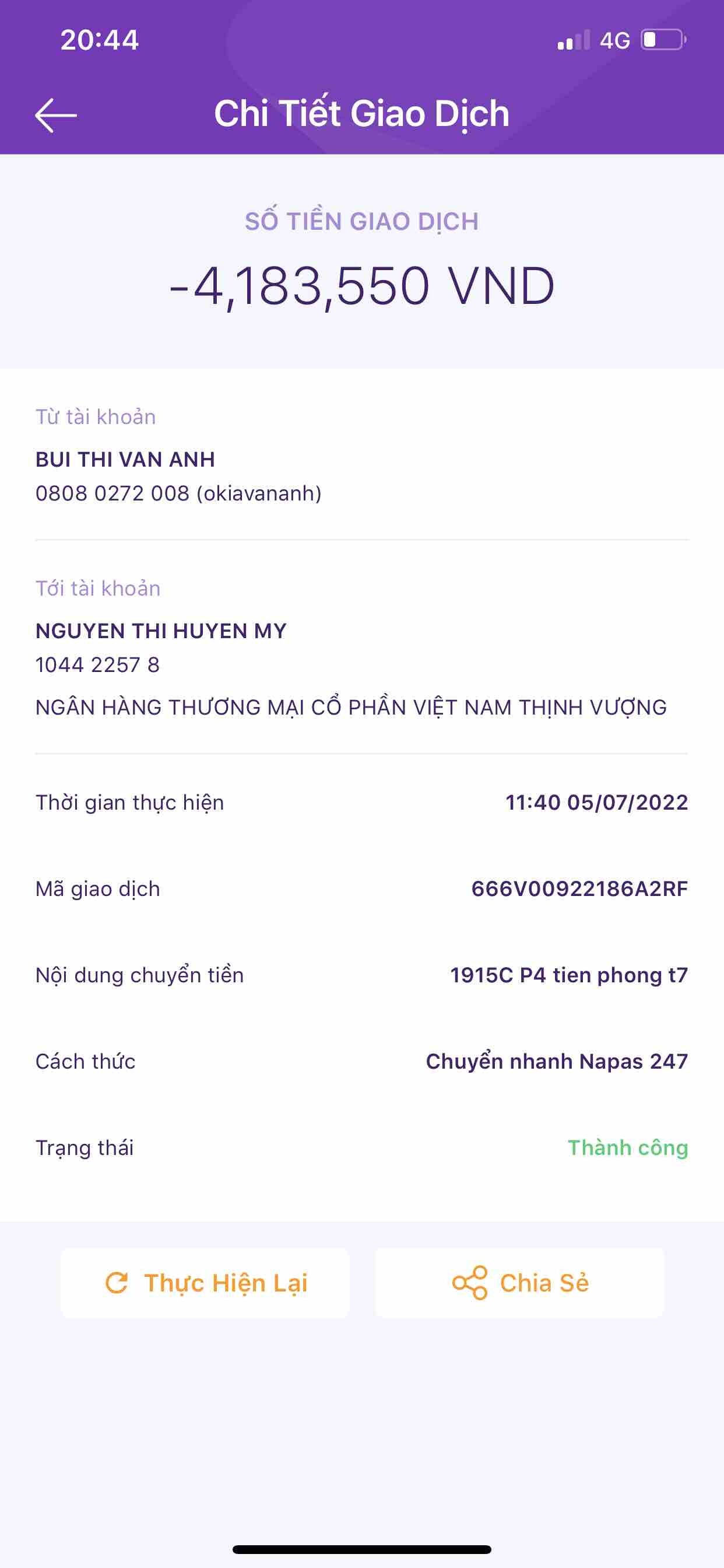Share the transaction via Chia Sẻ

(519, 1283)
